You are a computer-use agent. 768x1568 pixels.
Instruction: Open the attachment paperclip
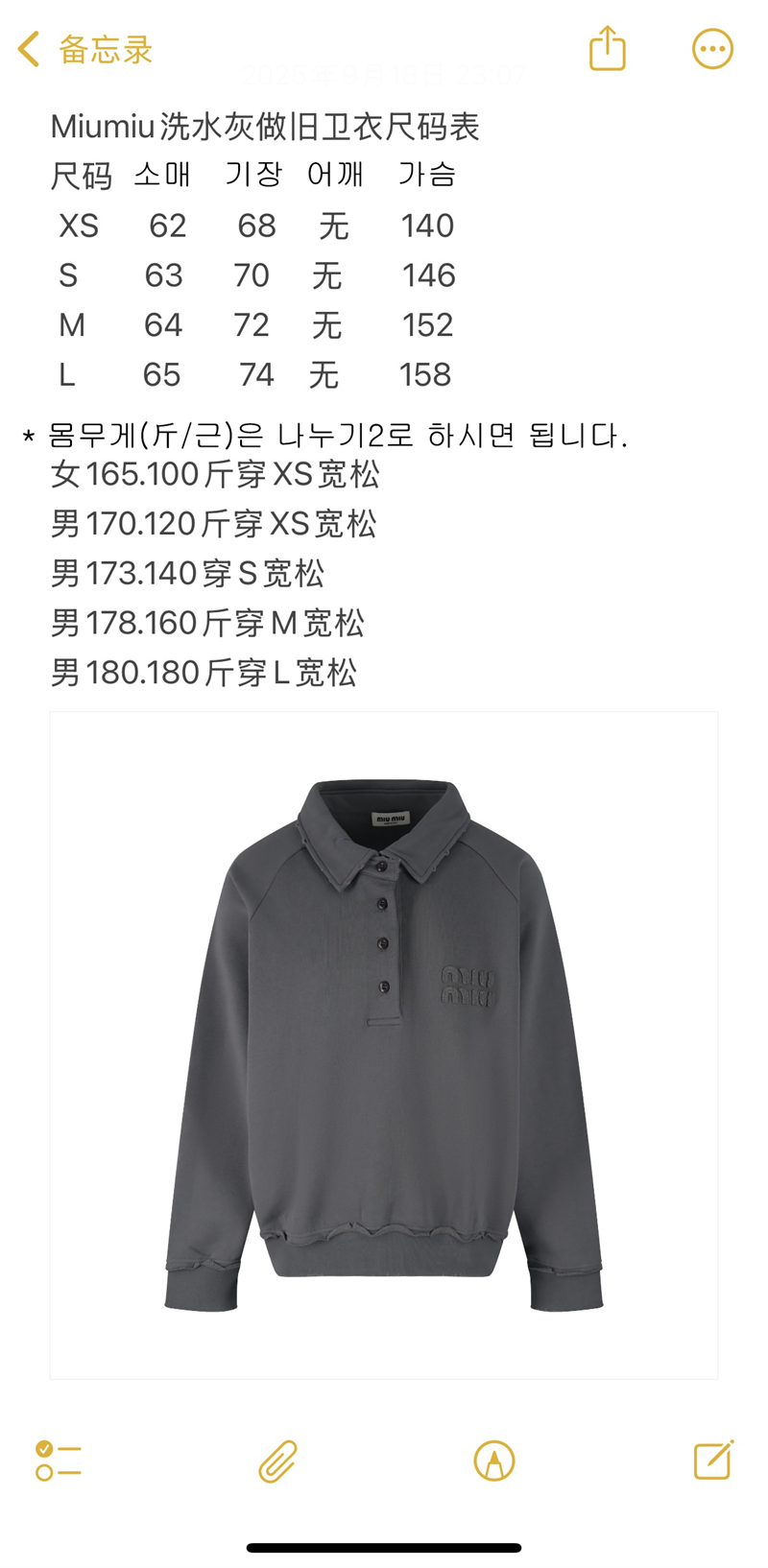click(x=277, y=1461)
